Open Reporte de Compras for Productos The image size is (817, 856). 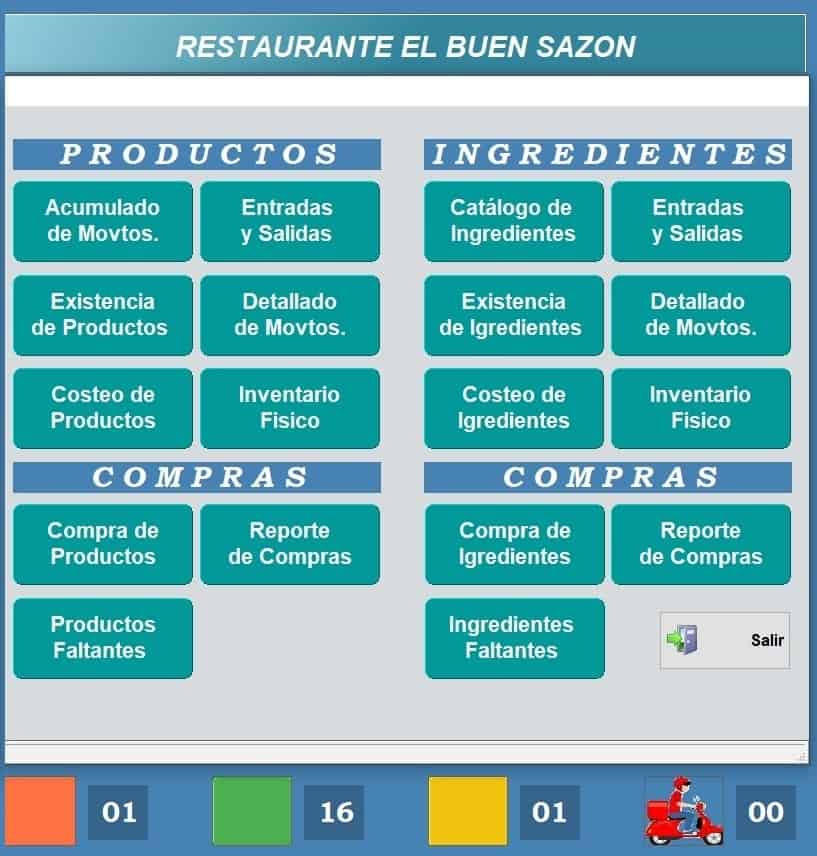290,544
